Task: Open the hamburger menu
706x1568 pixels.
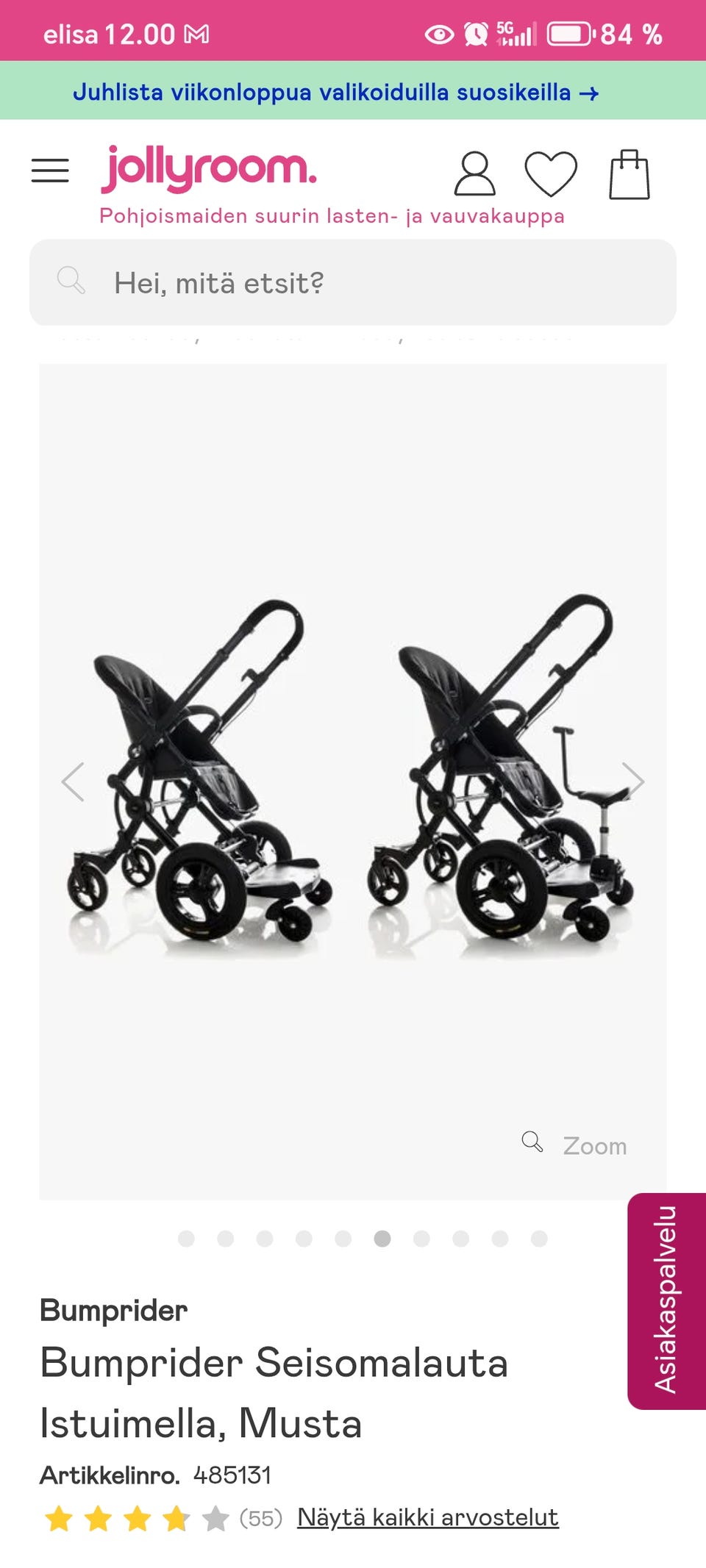Action: coord(50,171)
